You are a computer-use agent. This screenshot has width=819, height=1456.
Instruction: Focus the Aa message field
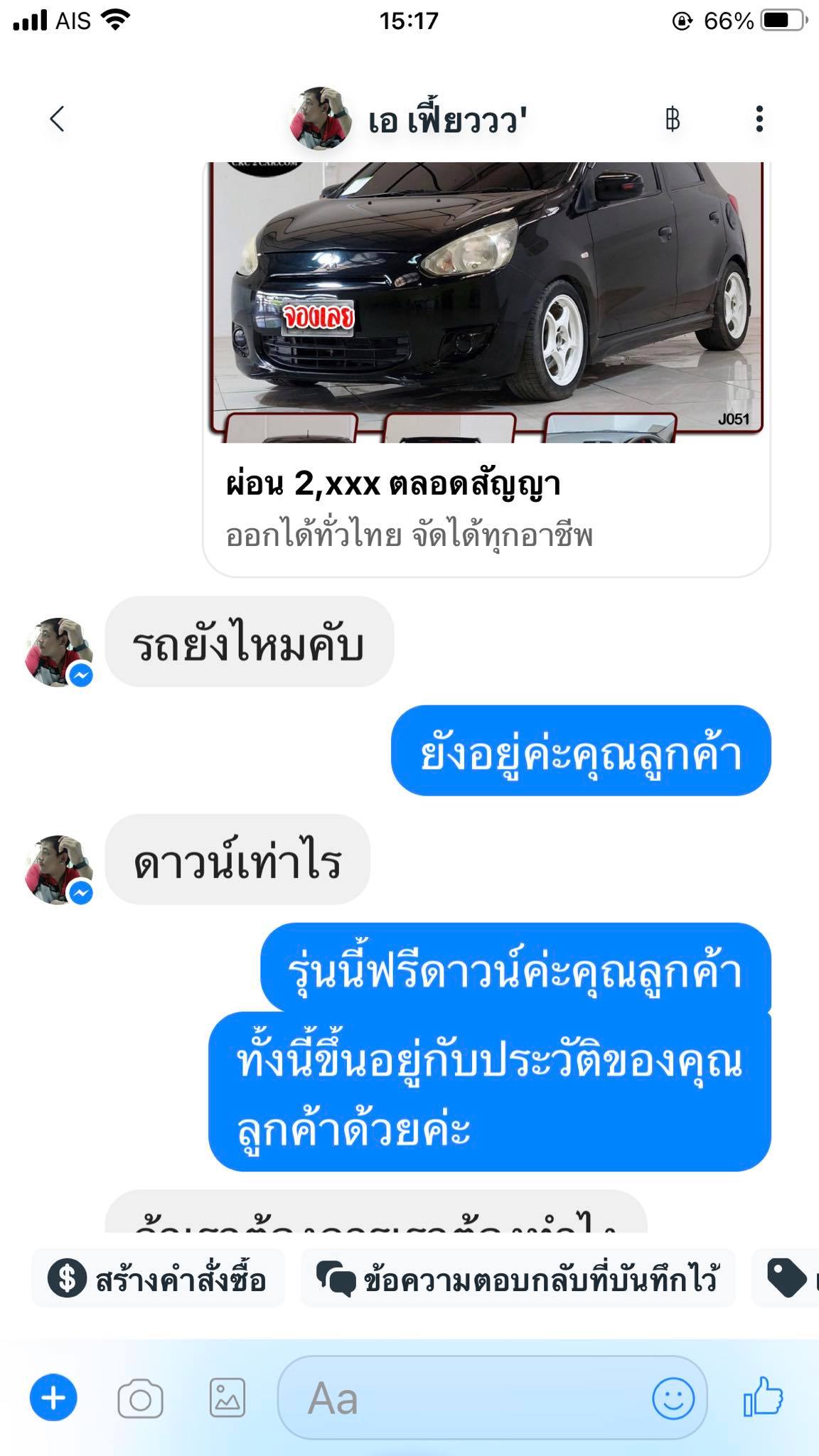(x=462, y=1398)
